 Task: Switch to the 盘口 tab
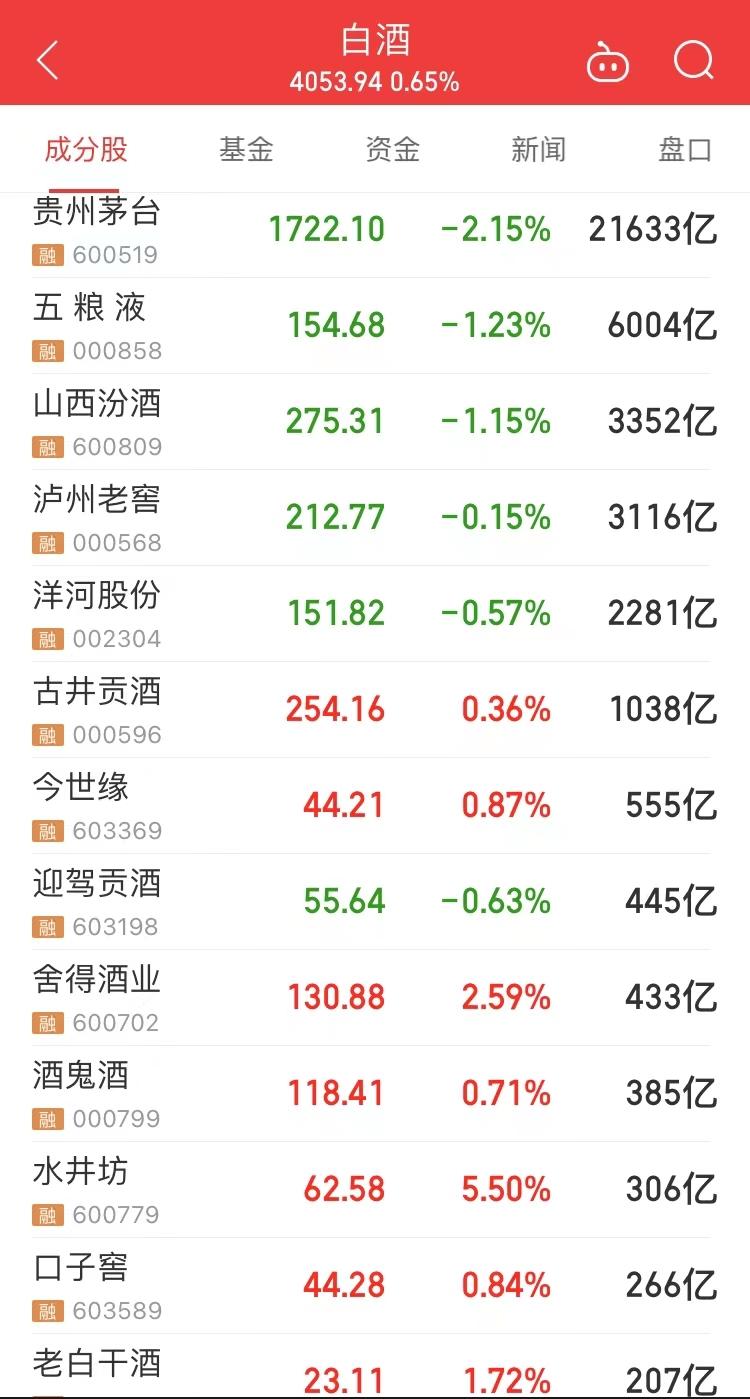pos(685,150)
